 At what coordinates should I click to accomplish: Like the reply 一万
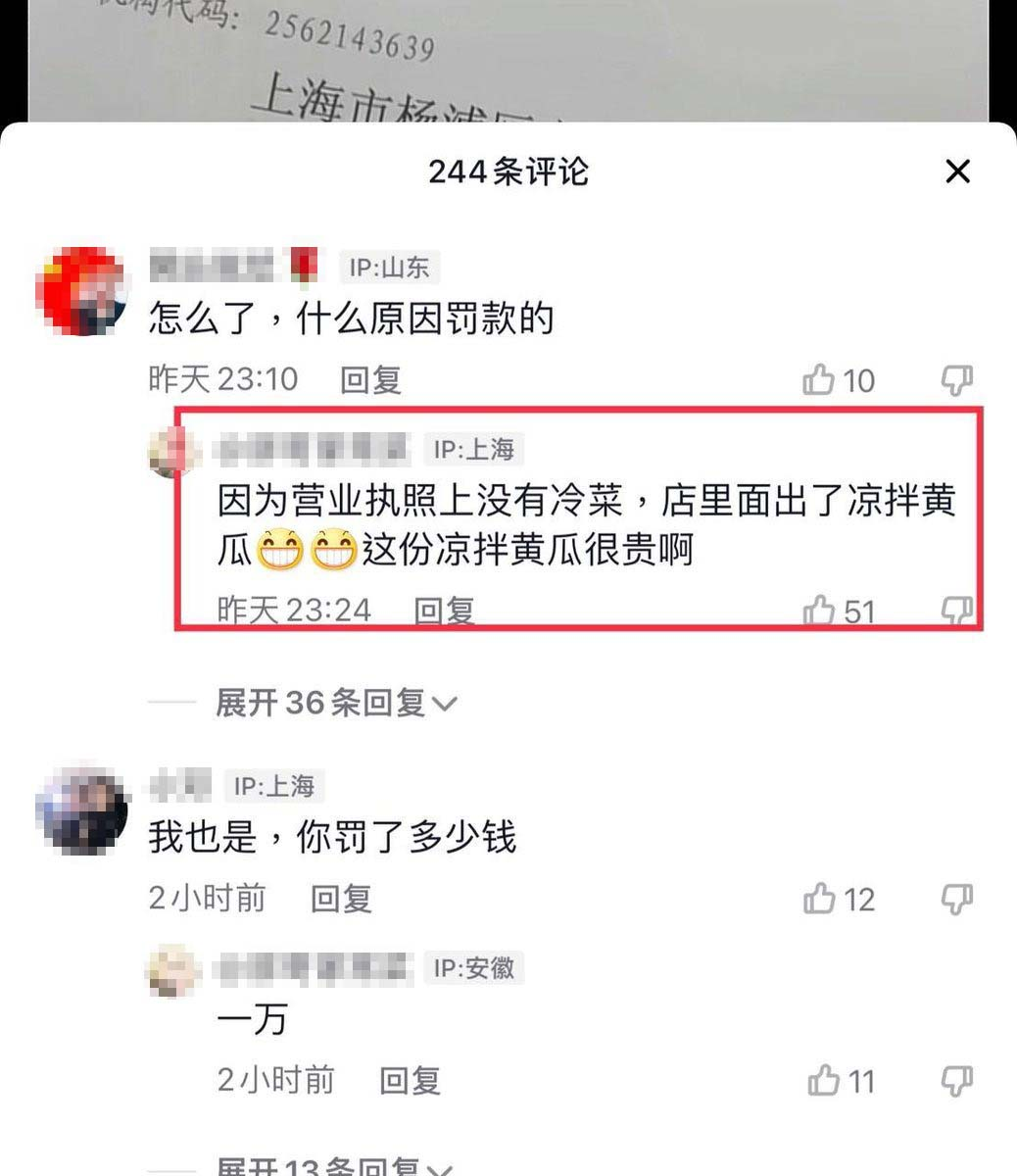pos(823,1081)
